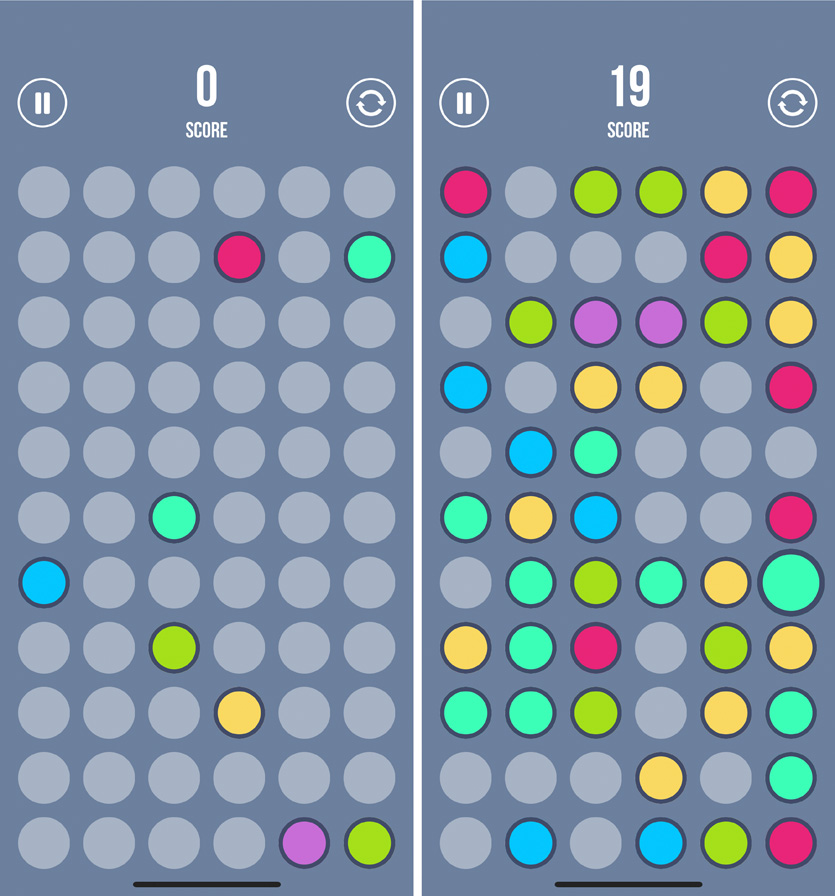
Task: Select the blue dot on the score 0 board
Action: pyautogui.click(x=44, y=582)
